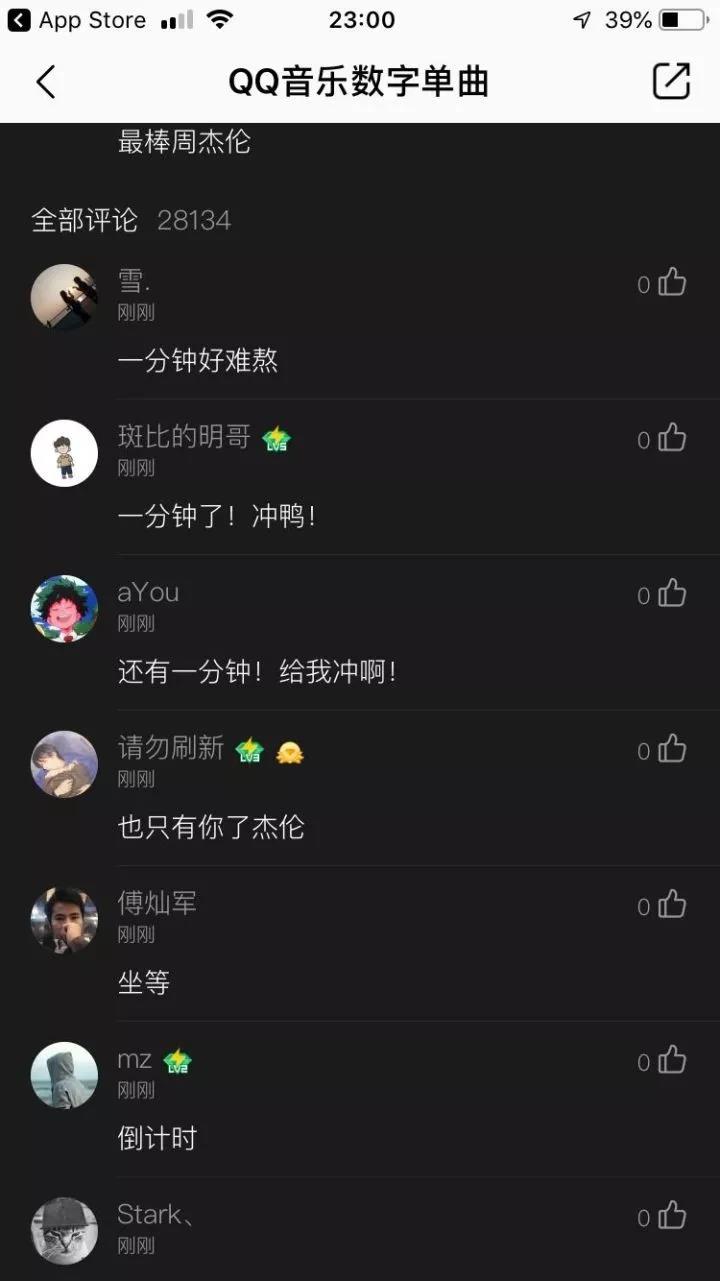Open mz's profile avatar

point(64,1075)
